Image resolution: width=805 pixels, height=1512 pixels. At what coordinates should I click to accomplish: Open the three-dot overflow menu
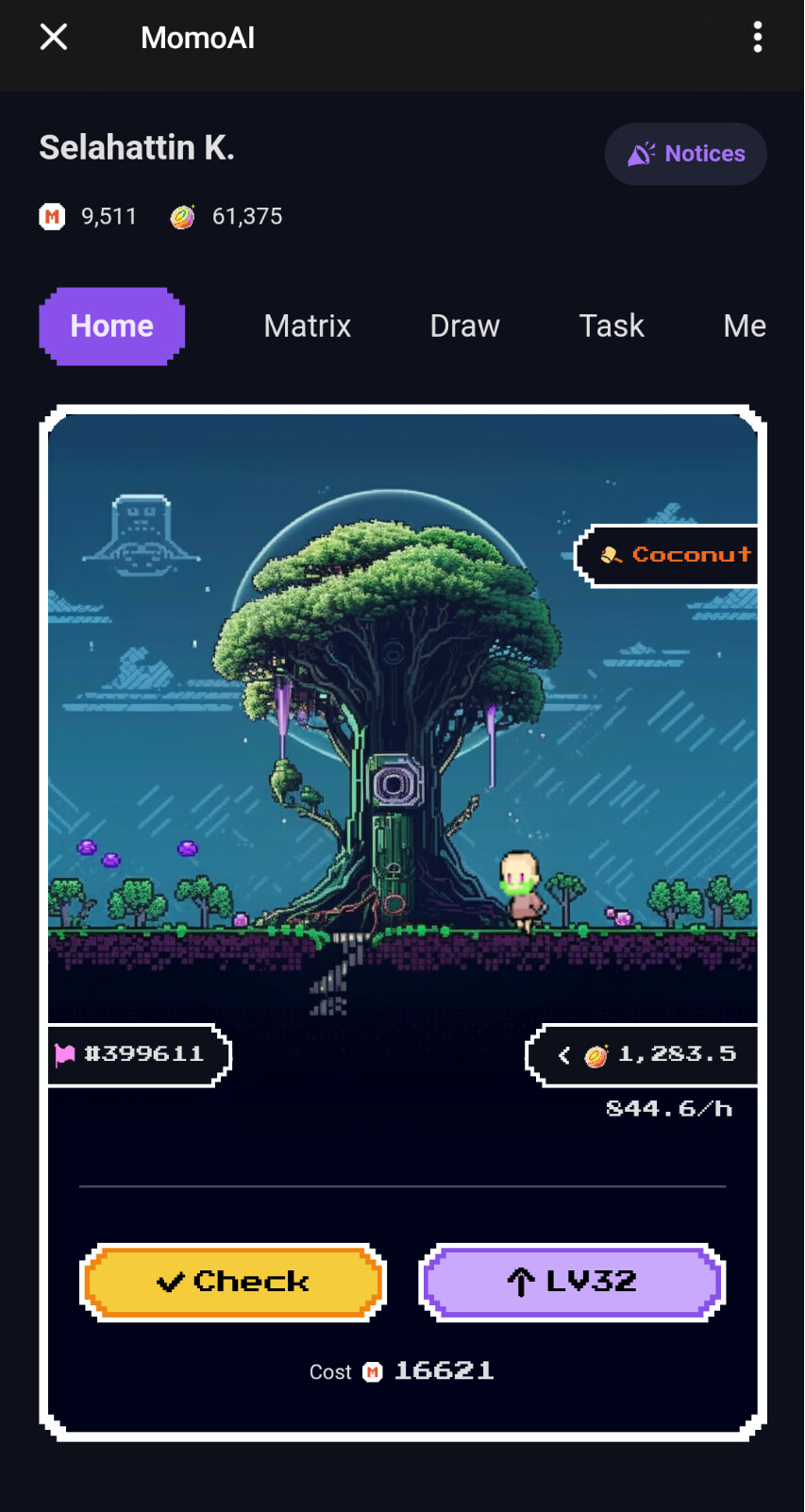pos(757,38)
